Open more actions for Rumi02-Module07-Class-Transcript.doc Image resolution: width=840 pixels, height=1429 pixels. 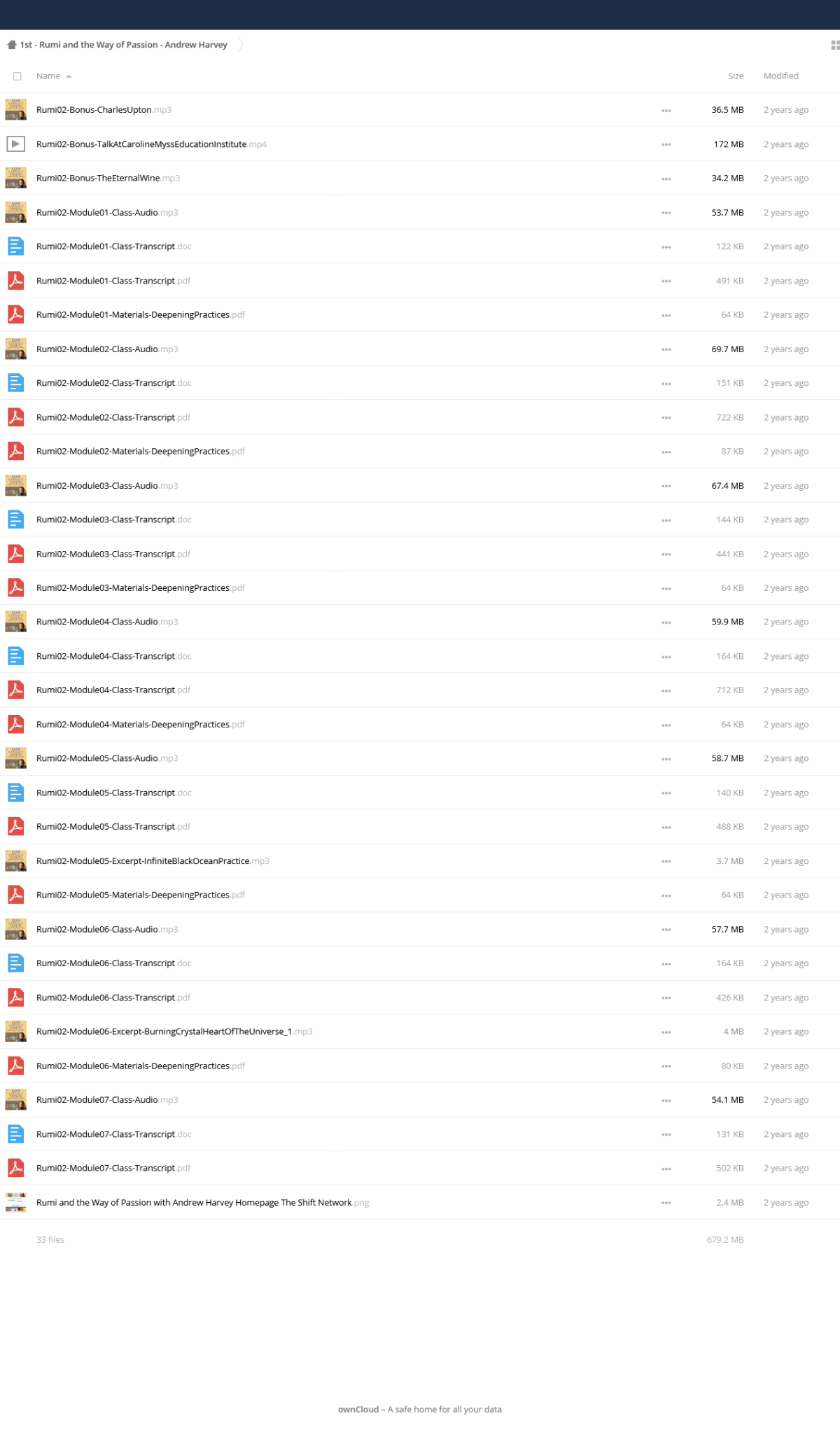click(666, 1134)
